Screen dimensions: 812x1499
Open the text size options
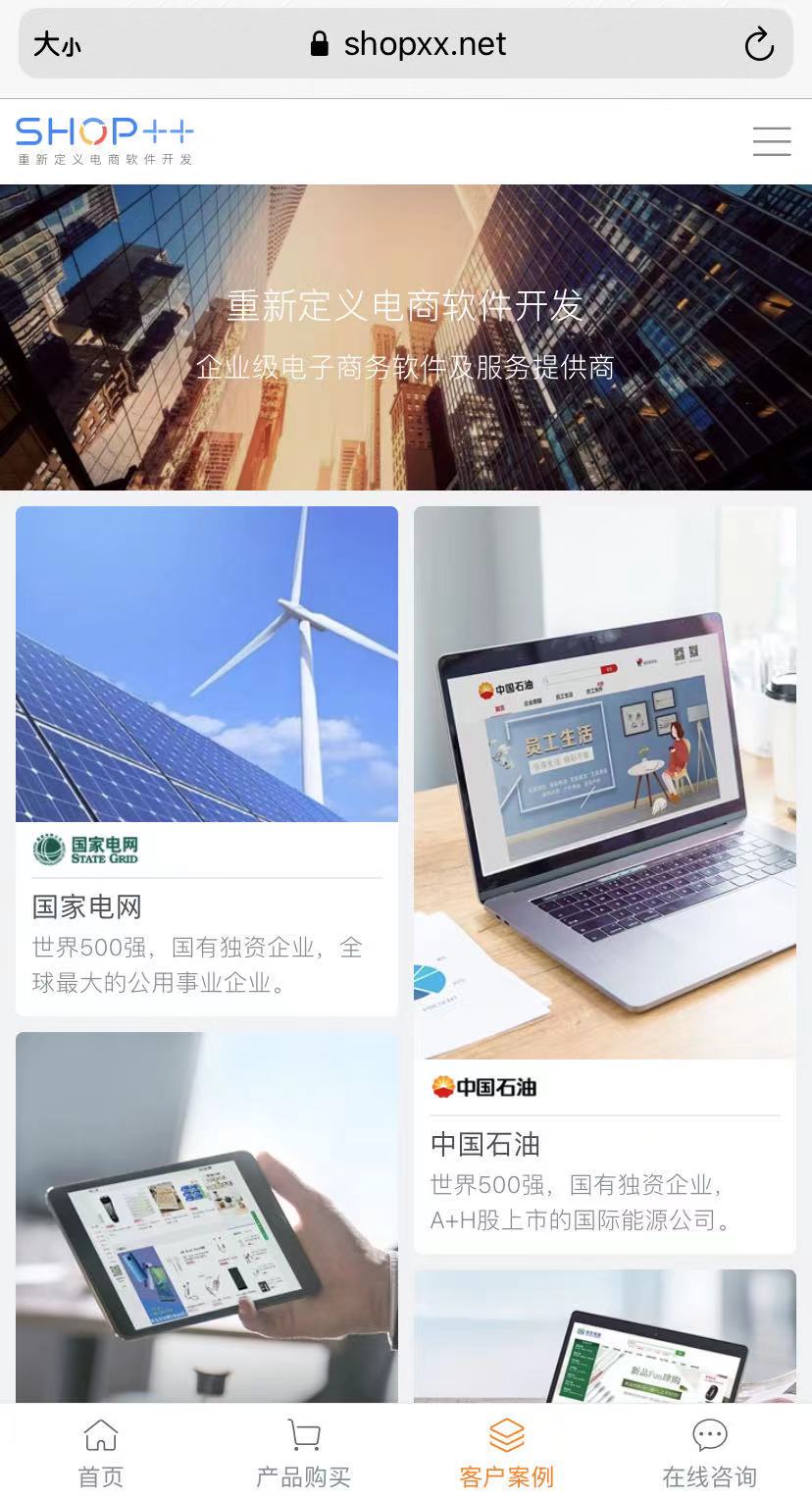57,44
